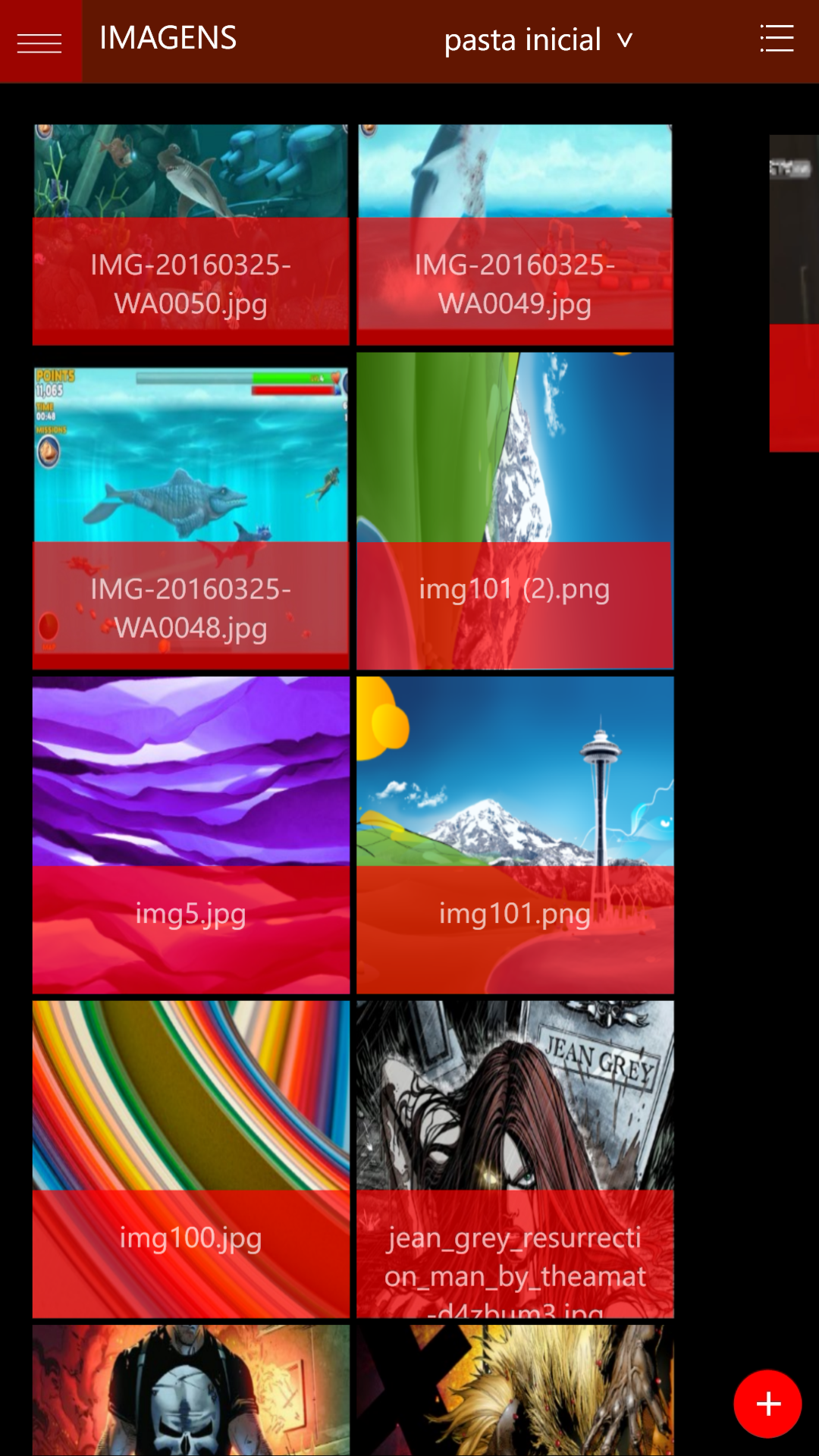Open image IMG-20160325-WA0050.jpg
The height and width of the screenshot is (1456, 819).
pyautogui.click(x=190, y=234)
